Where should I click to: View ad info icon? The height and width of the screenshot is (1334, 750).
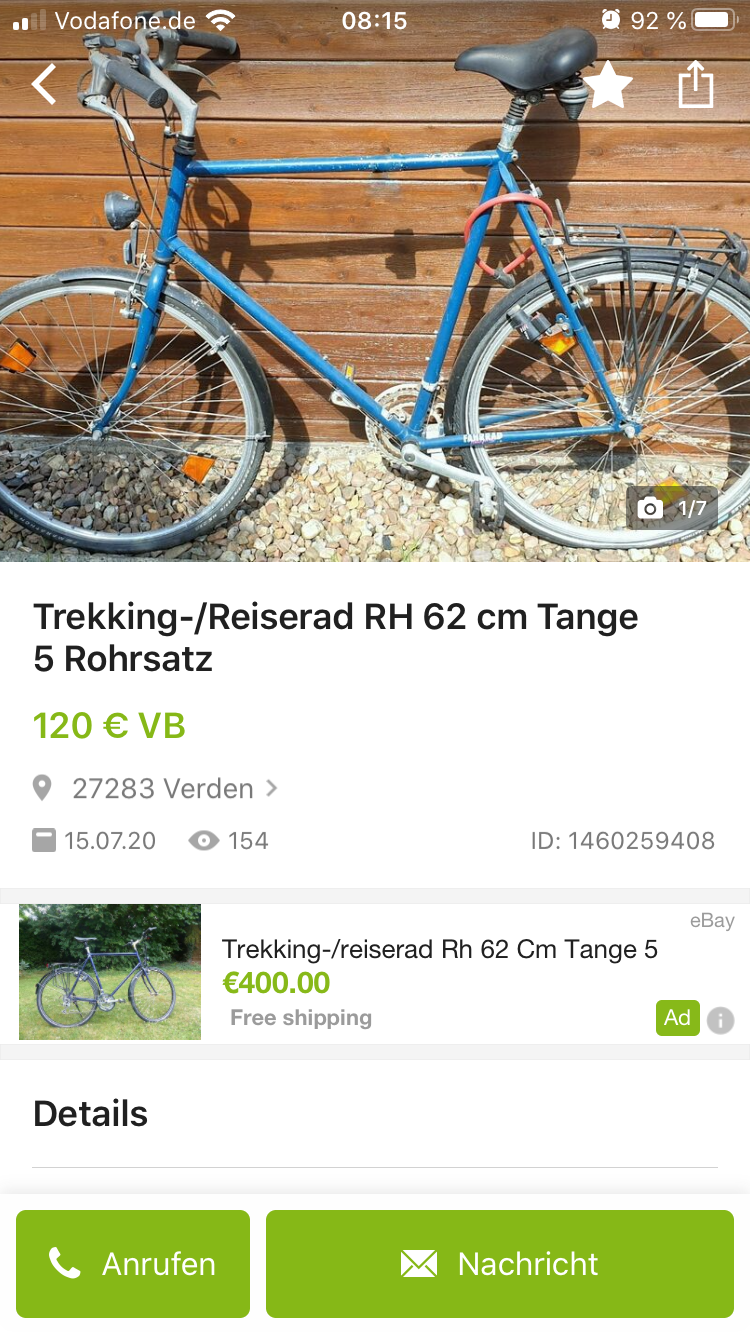click(720, 1020)
